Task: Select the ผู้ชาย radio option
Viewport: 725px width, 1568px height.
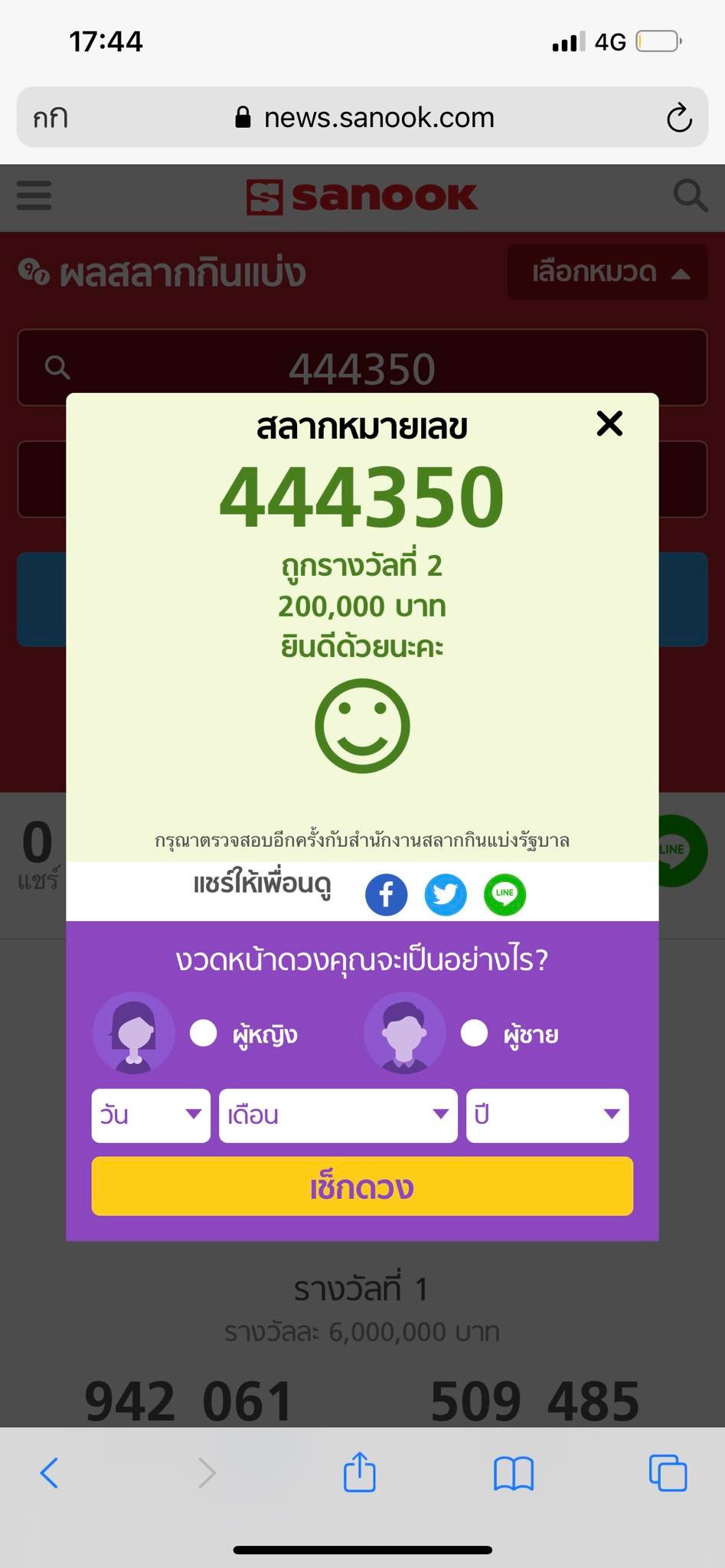Action: [475, 1033]
